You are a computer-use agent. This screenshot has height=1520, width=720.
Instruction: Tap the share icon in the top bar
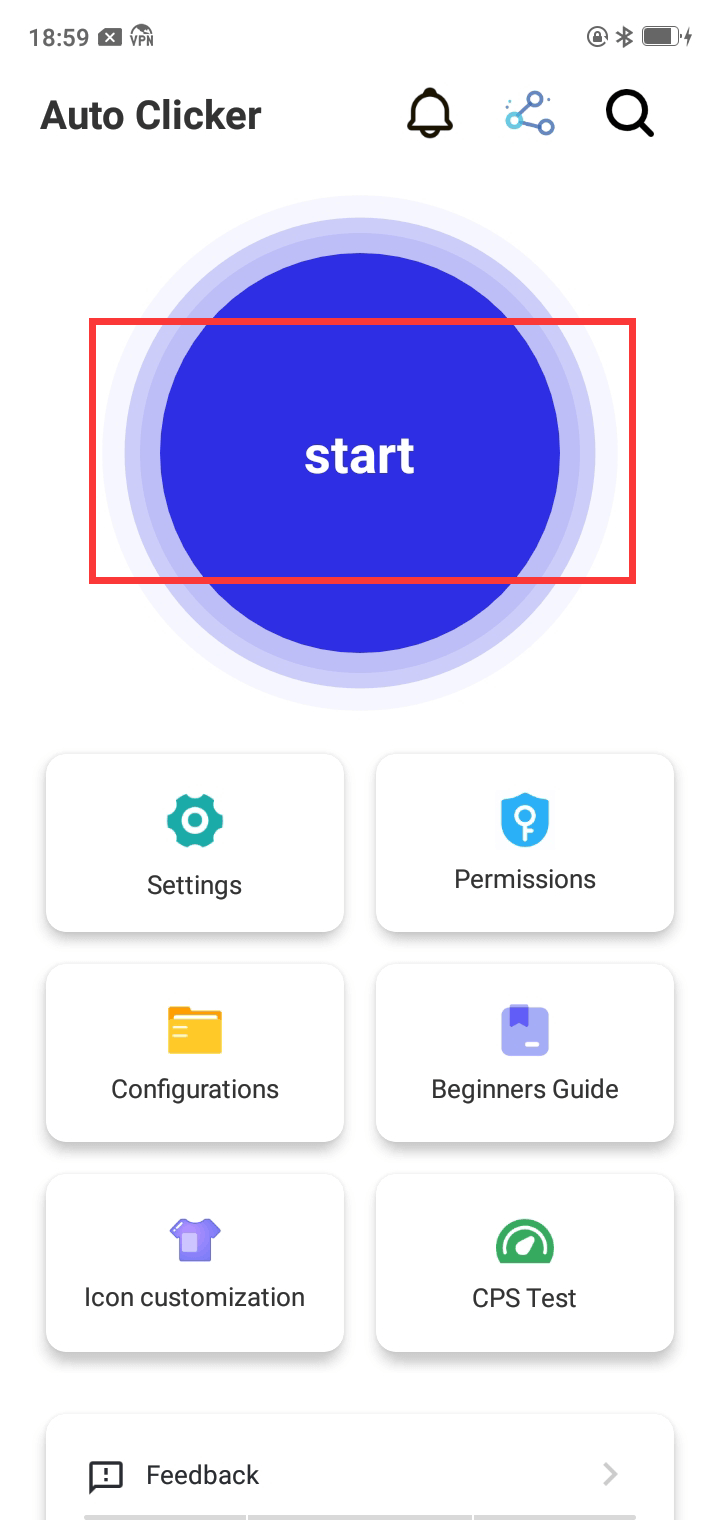click(529, 113)
